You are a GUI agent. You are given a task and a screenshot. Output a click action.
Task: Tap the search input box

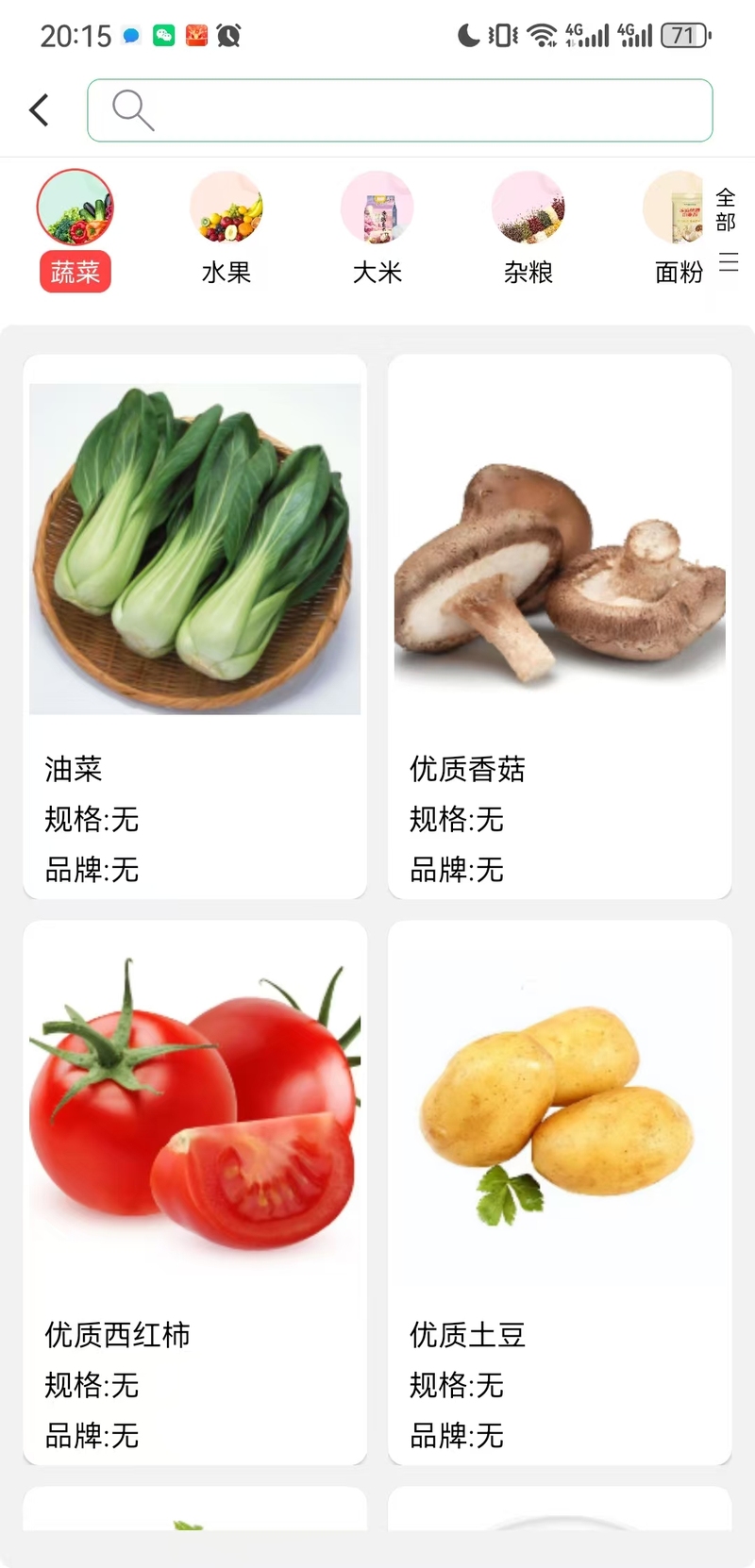tap(399, 110)
